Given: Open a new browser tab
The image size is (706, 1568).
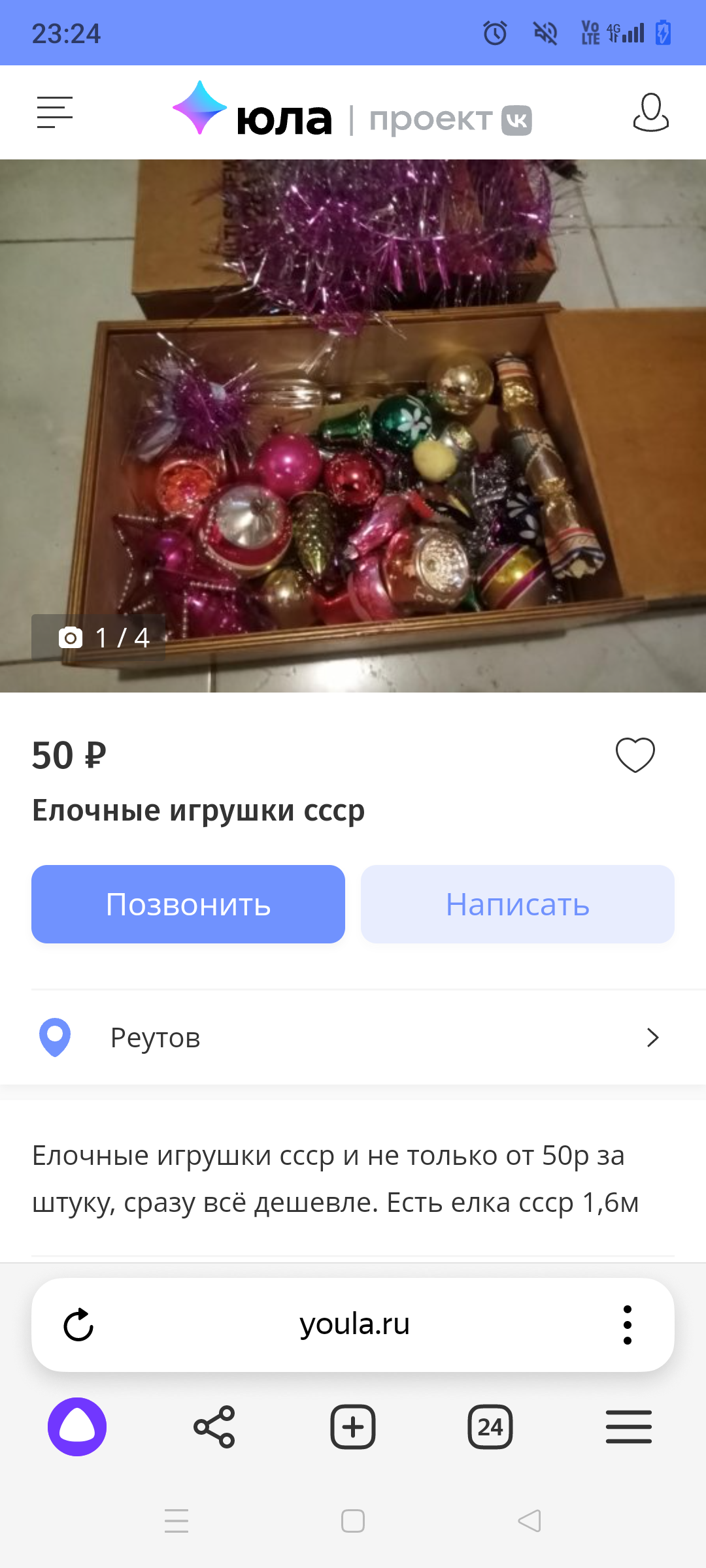Looking at the screenshot, I should coord(353,1427).
